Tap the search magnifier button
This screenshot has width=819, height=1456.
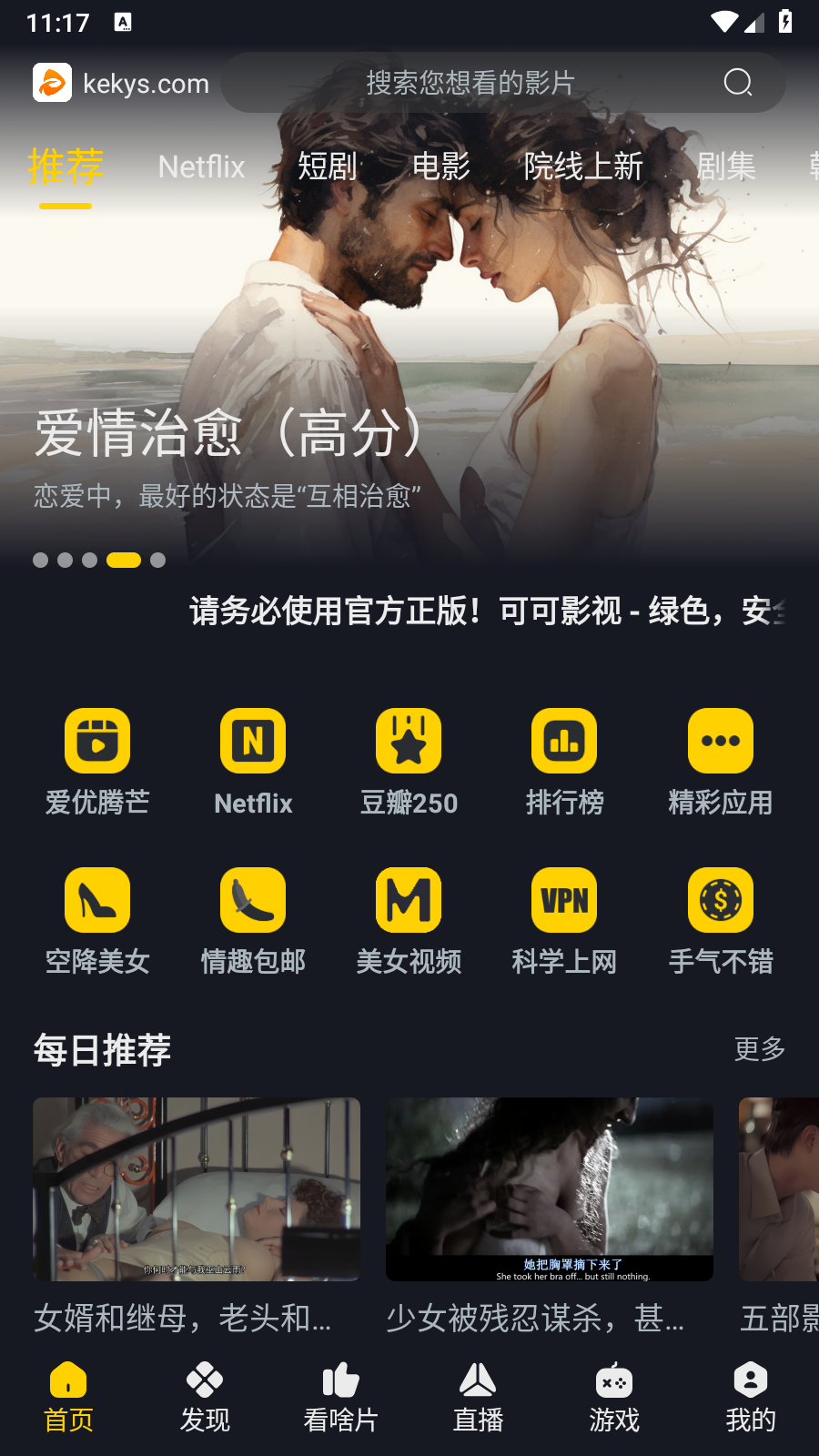pos(738,83)
